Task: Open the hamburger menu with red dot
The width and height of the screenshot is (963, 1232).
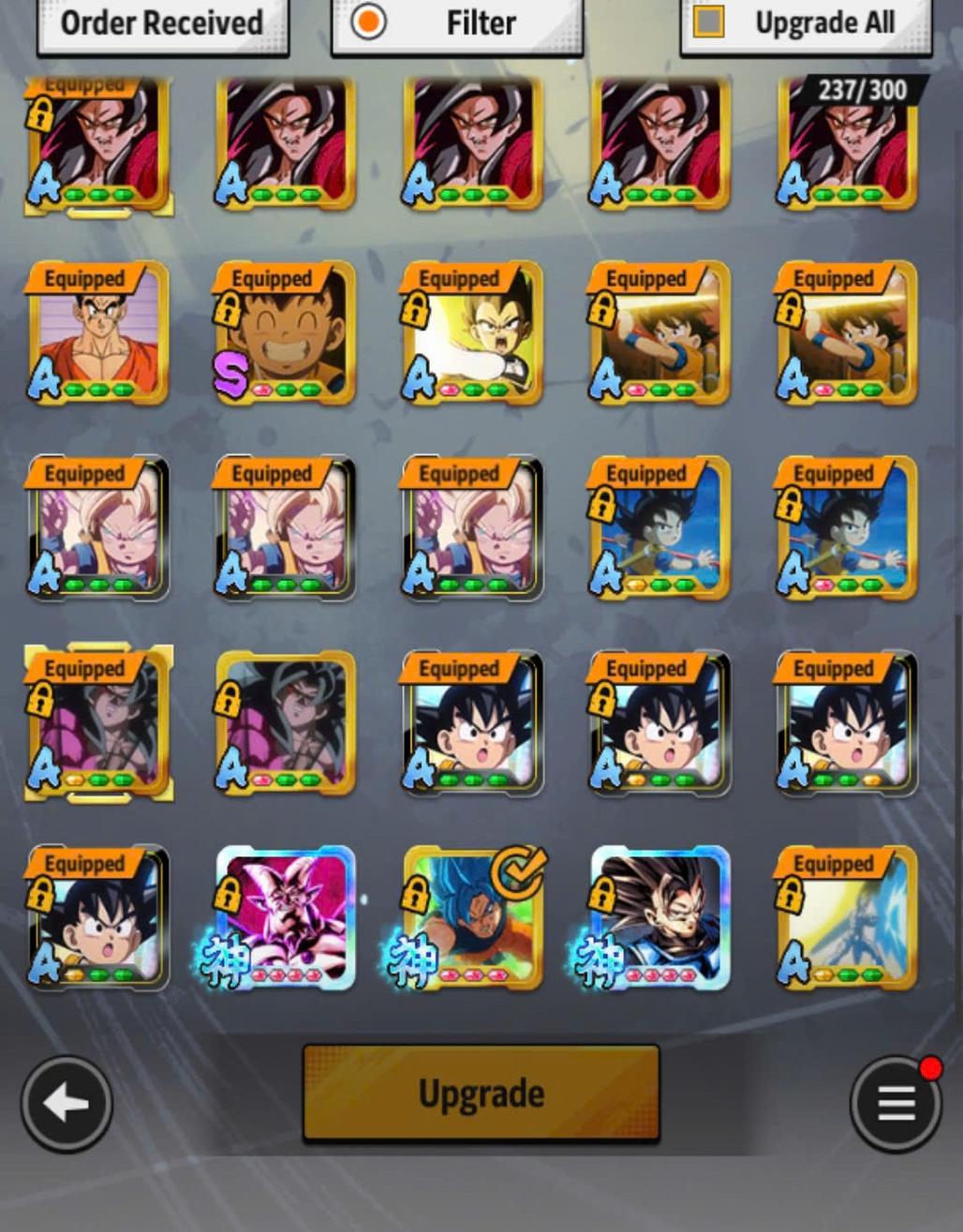Action: pos(896,1104)
